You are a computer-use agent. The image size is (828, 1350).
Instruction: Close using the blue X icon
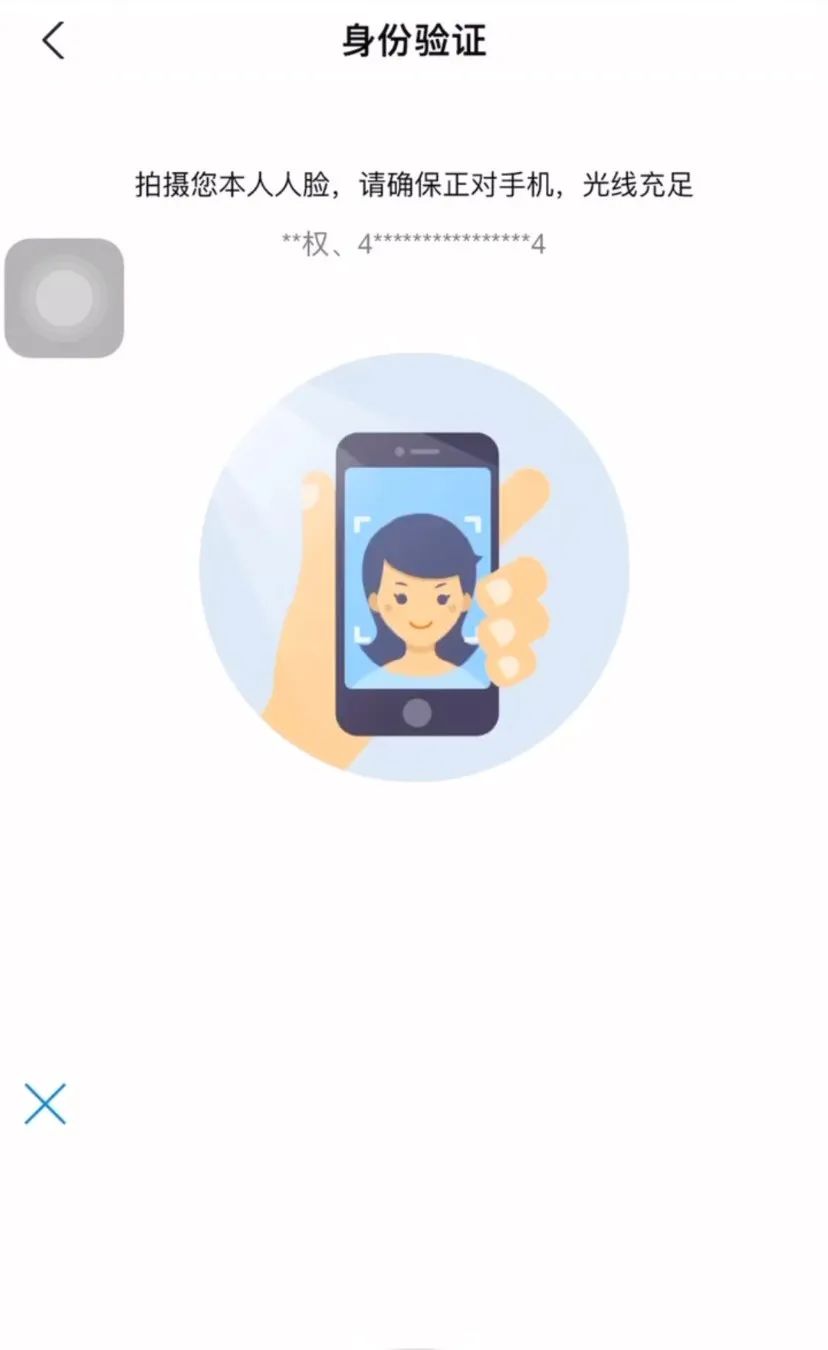point(45,1104)
